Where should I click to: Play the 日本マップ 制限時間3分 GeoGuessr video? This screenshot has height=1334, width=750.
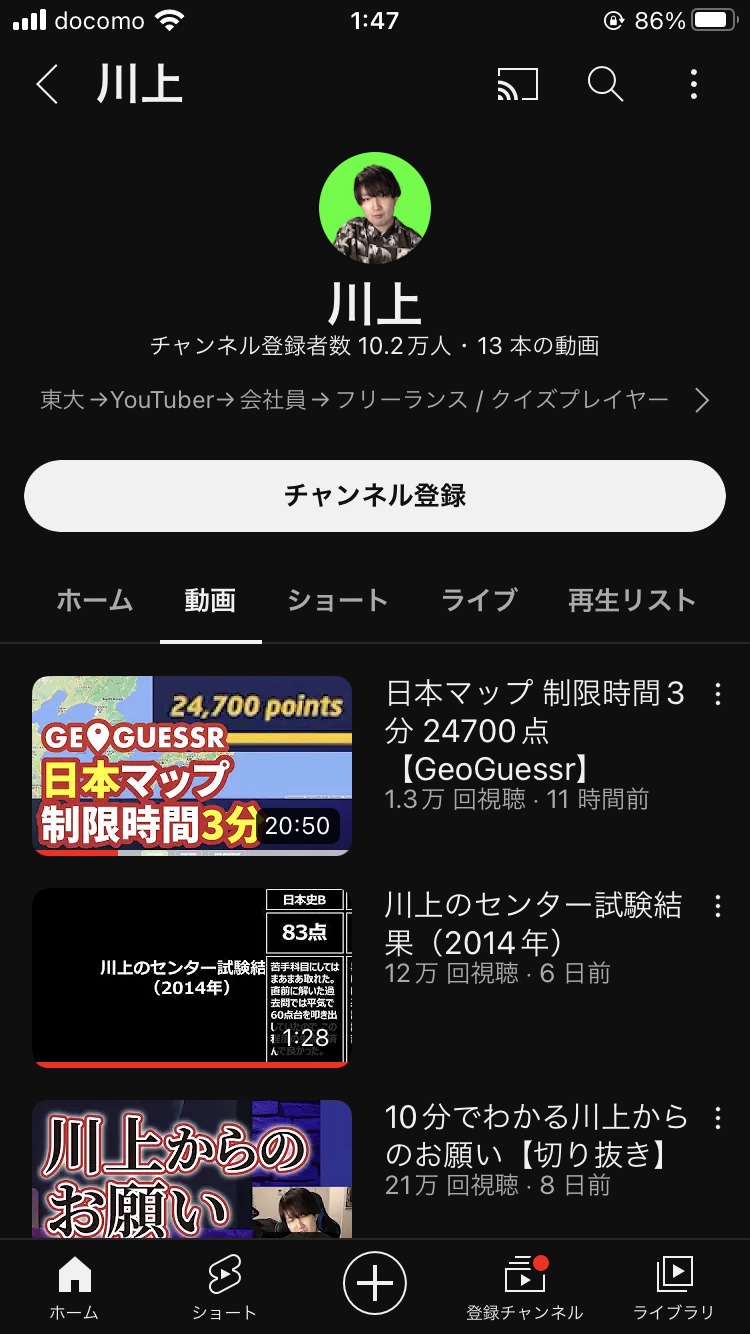point(192,766)
